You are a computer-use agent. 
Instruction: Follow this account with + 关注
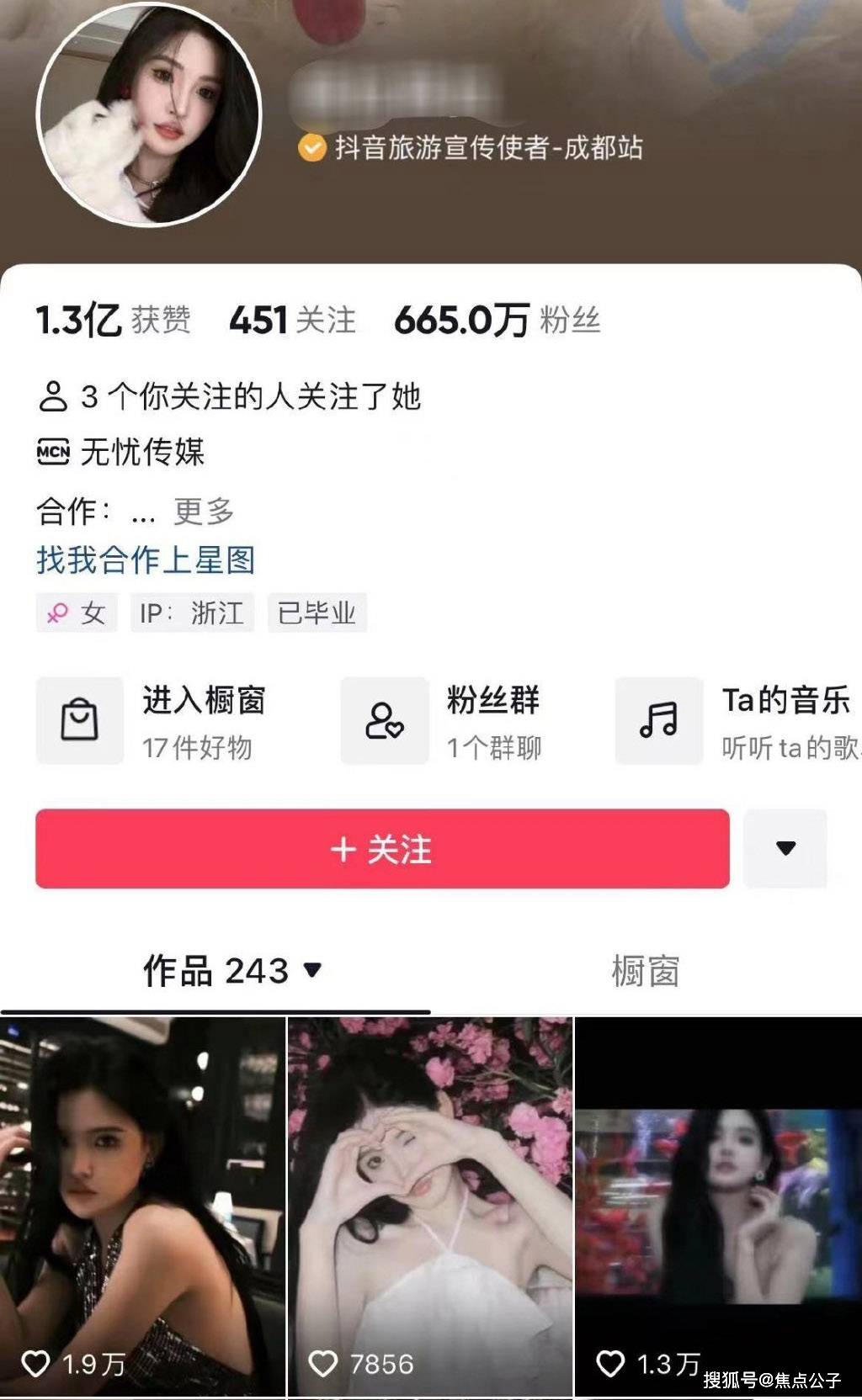[382, 849]
